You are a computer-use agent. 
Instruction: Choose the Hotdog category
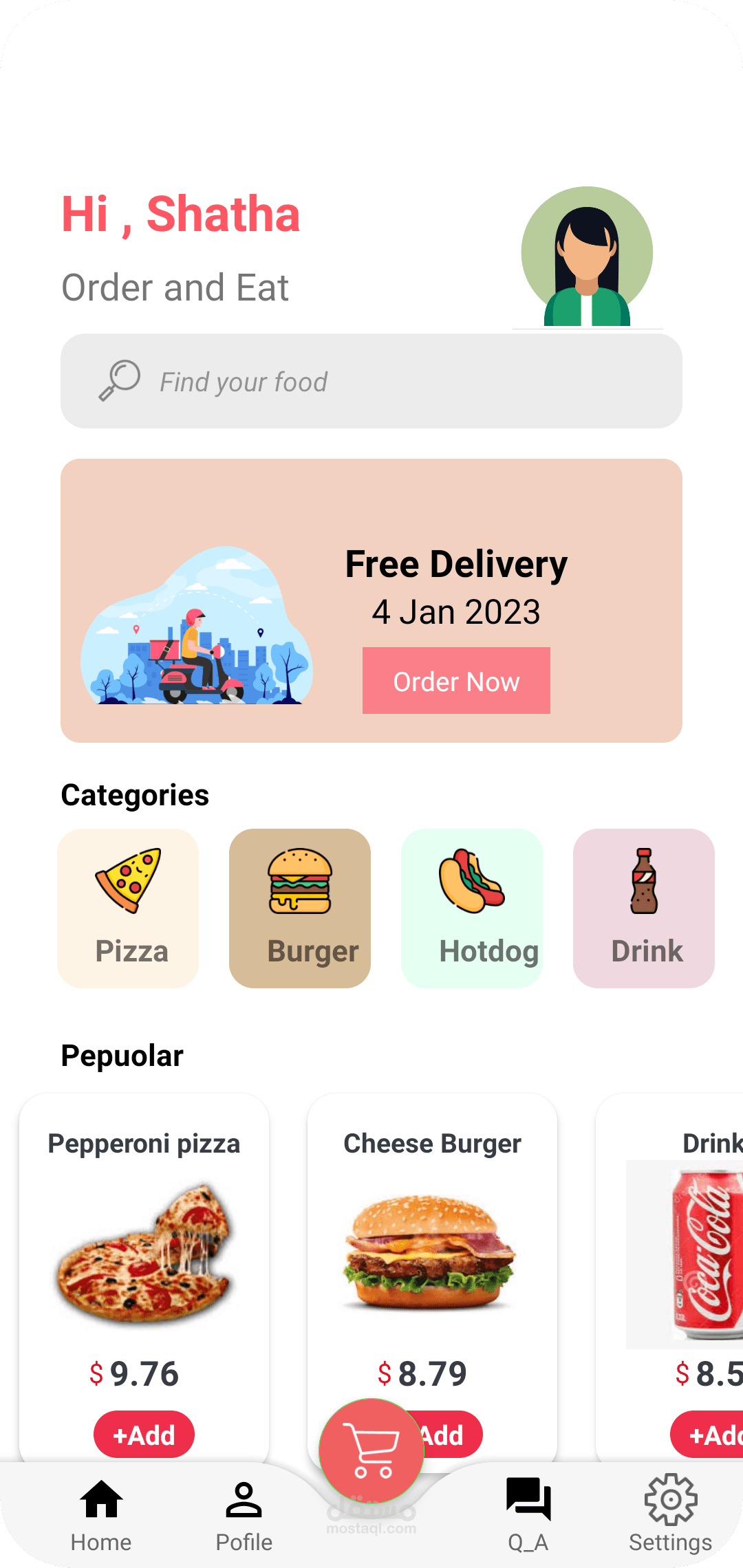pyautogui.click(x=472, y=908)
